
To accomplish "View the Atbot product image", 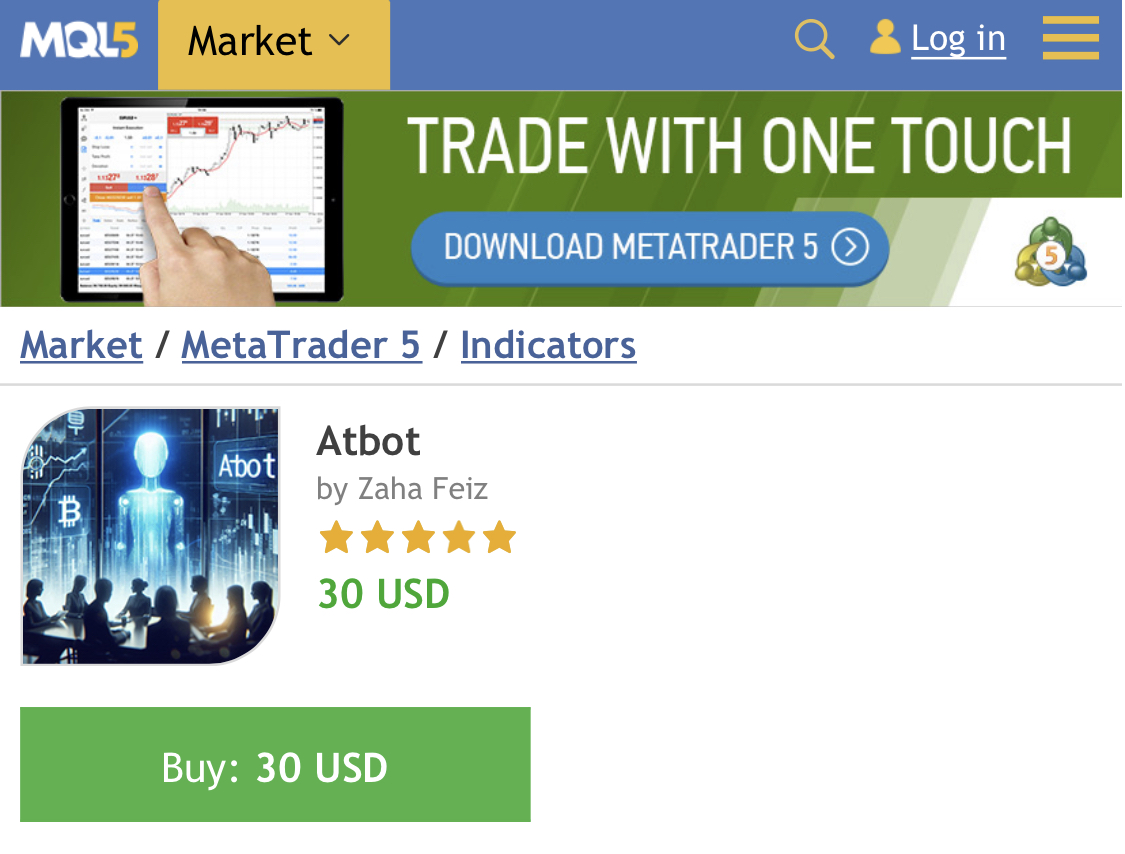I will point(150,536).
